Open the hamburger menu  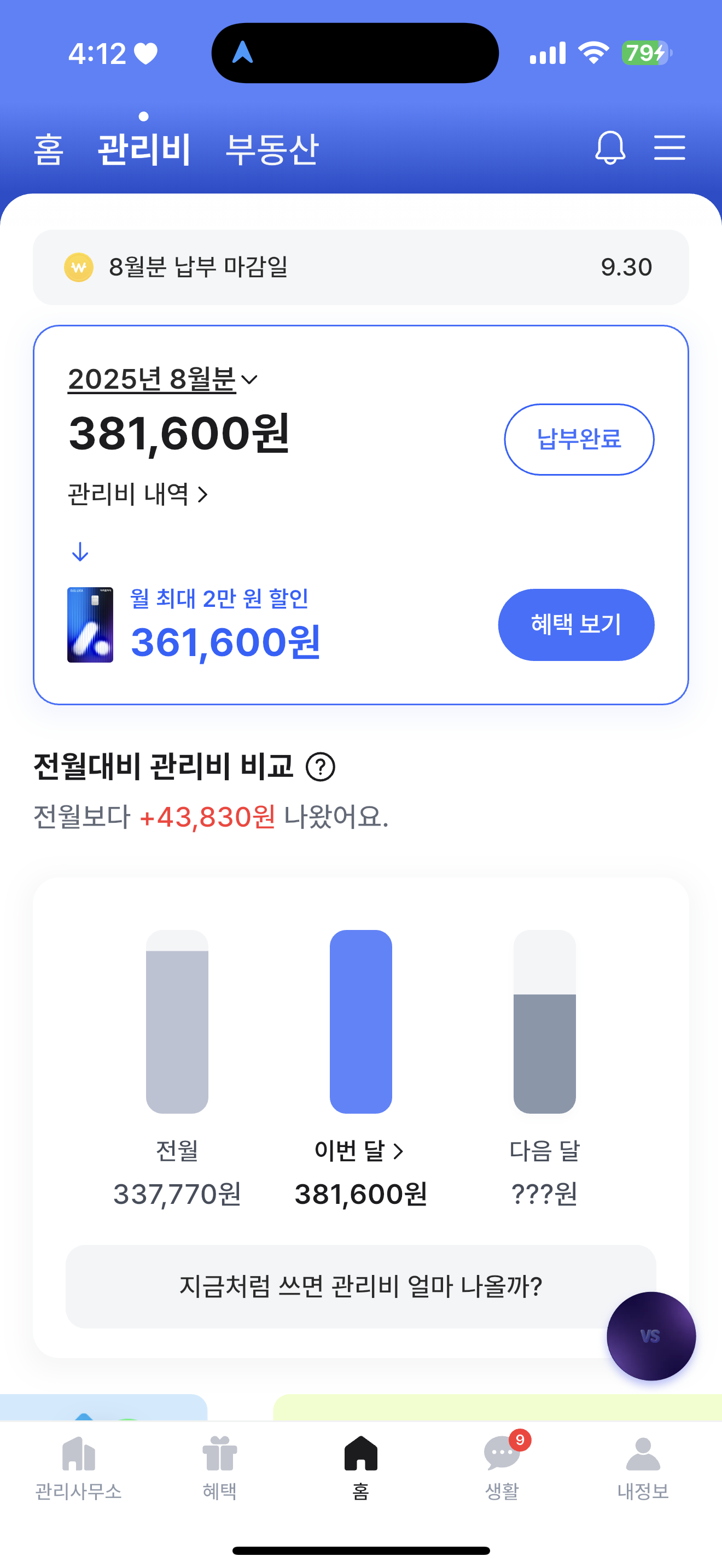(669, 147)
